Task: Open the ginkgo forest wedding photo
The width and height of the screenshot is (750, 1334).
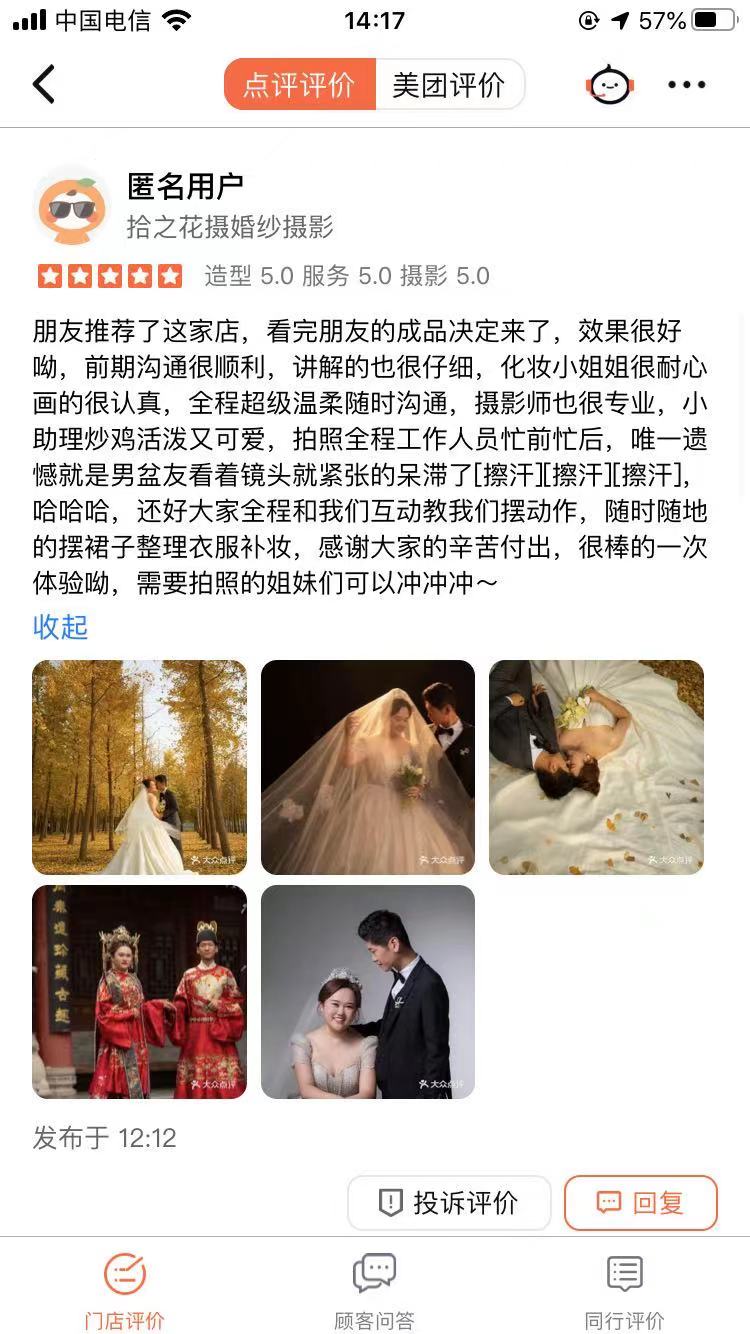Action: (x=139, y=767)
